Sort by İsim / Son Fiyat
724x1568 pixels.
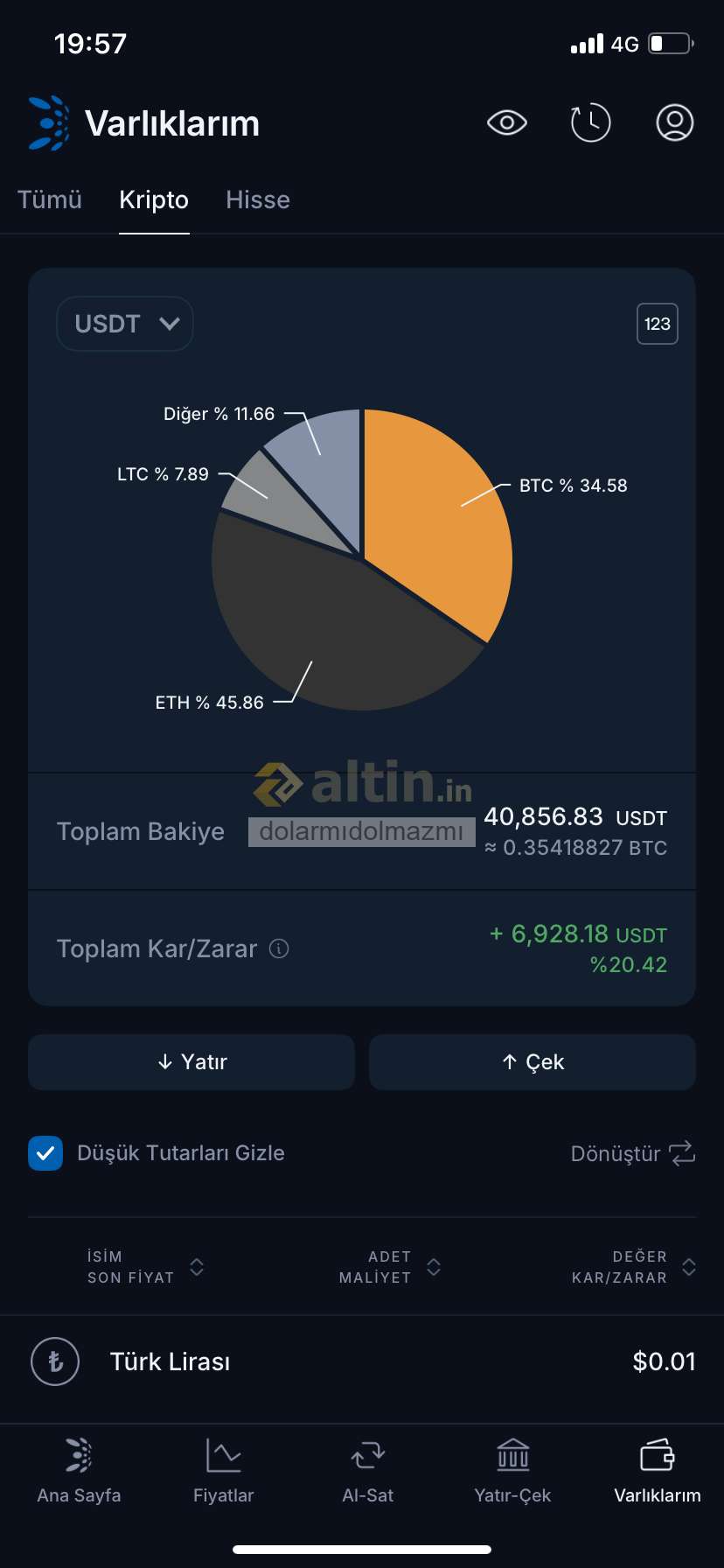(x=145, y=1267)
